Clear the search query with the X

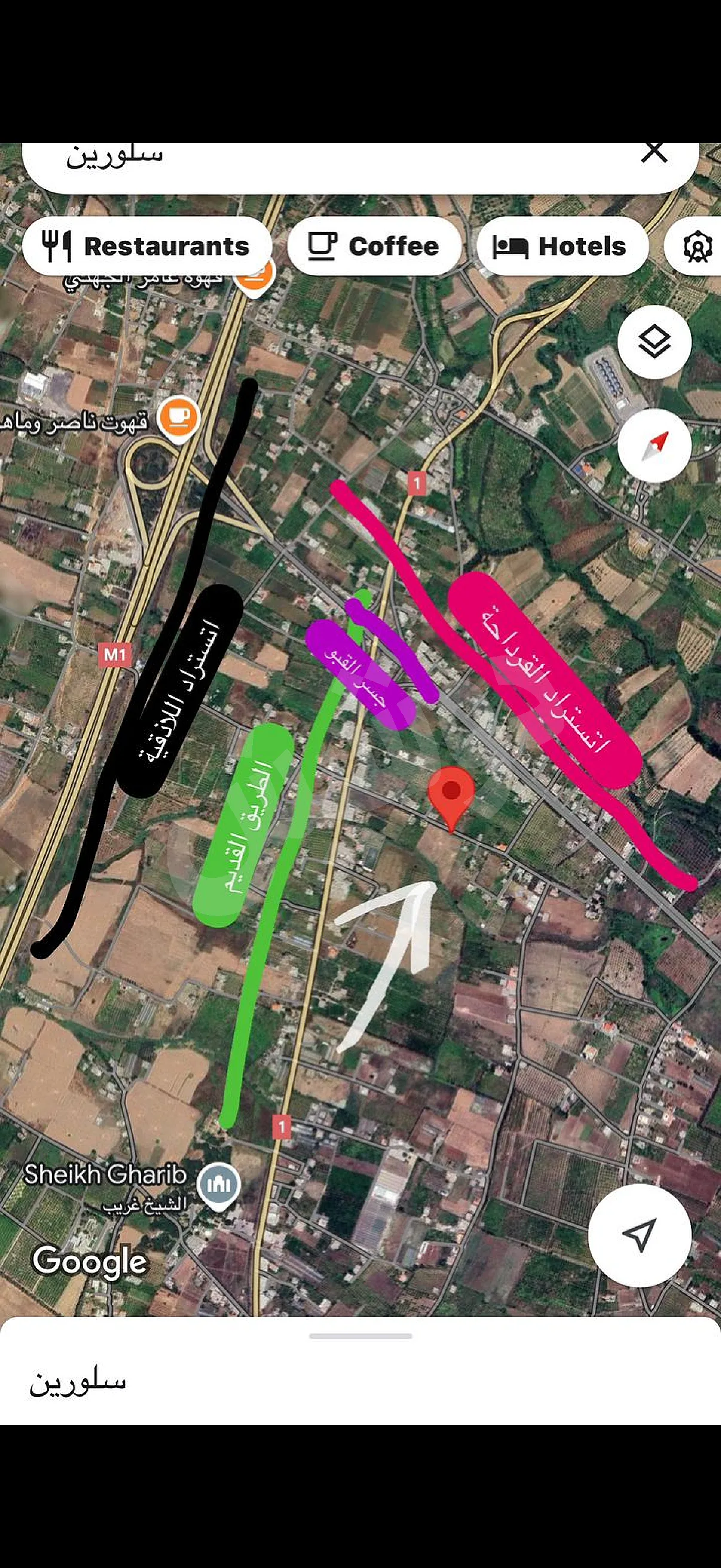tap(654, 152)
